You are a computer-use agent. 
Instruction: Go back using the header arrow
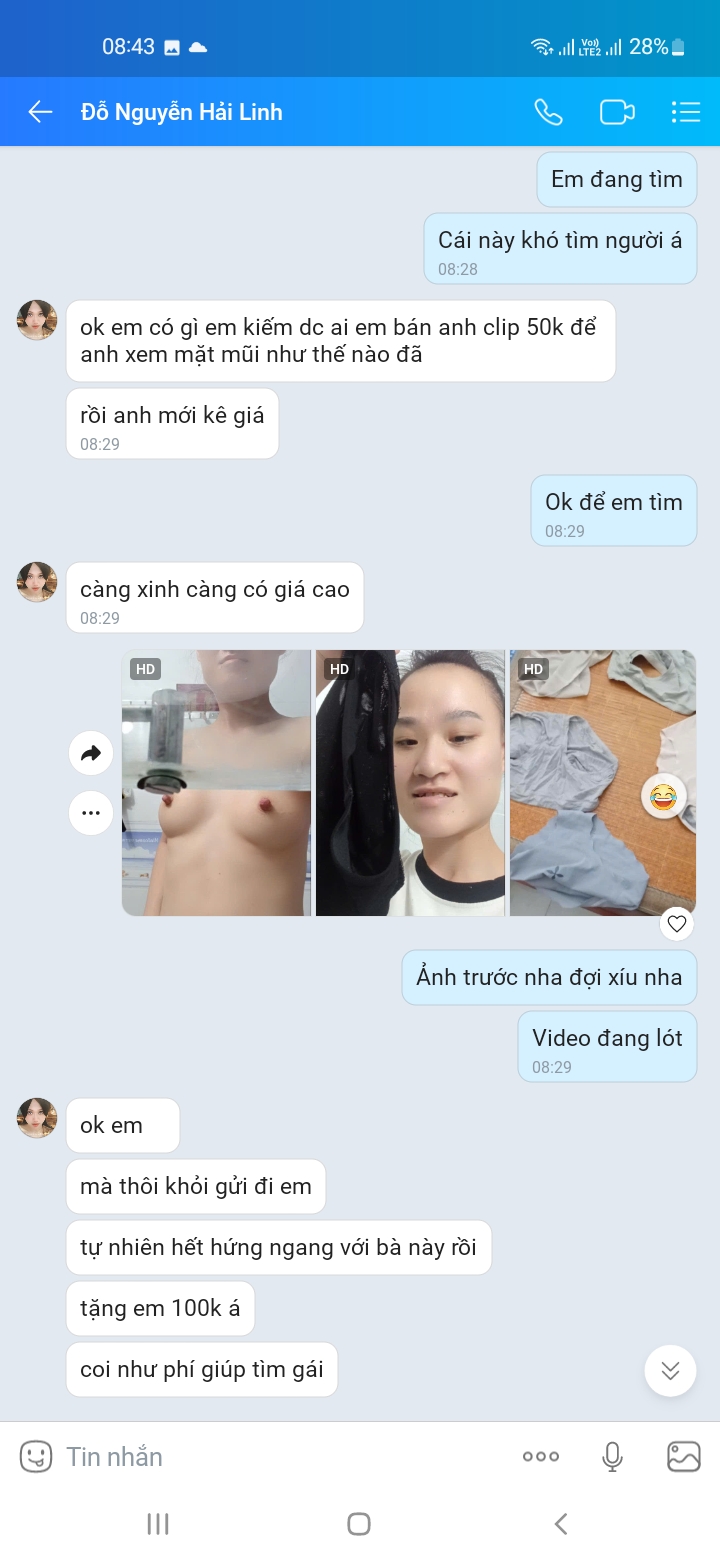click(x=40, y=112)
